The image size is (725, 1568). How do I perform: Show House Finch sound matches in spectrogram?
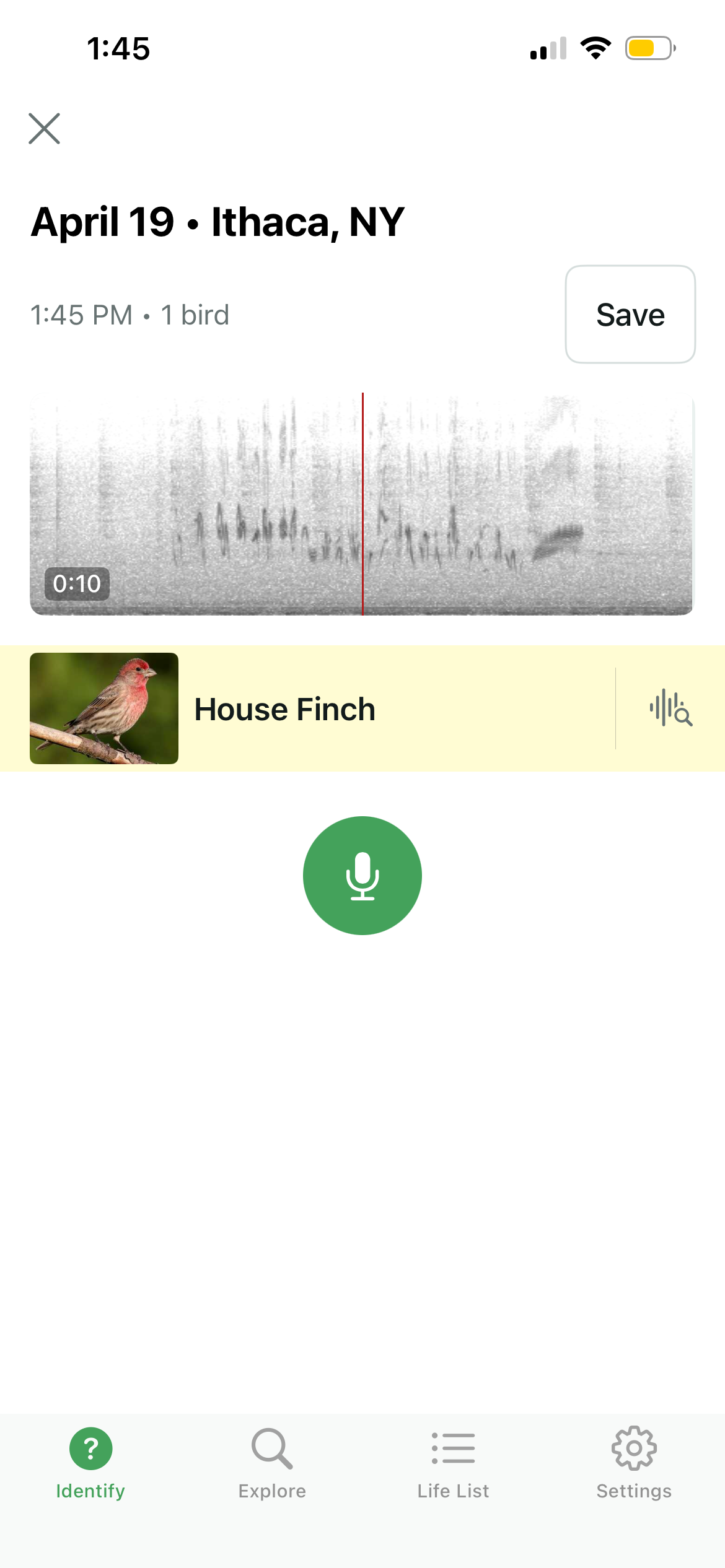pos(670,708)
